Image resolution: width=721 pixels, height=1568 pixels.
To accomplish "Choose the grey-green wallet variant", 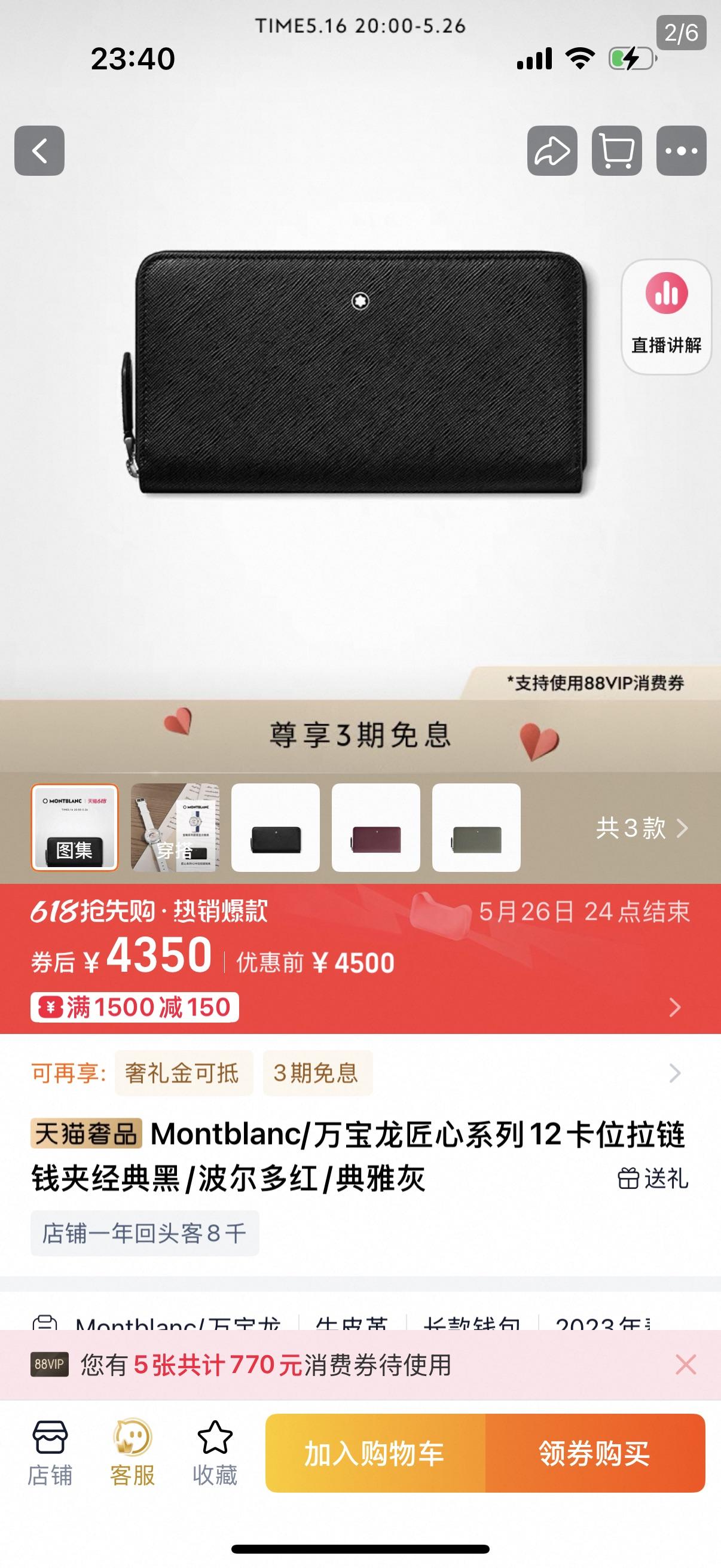I will click(476, 827).
